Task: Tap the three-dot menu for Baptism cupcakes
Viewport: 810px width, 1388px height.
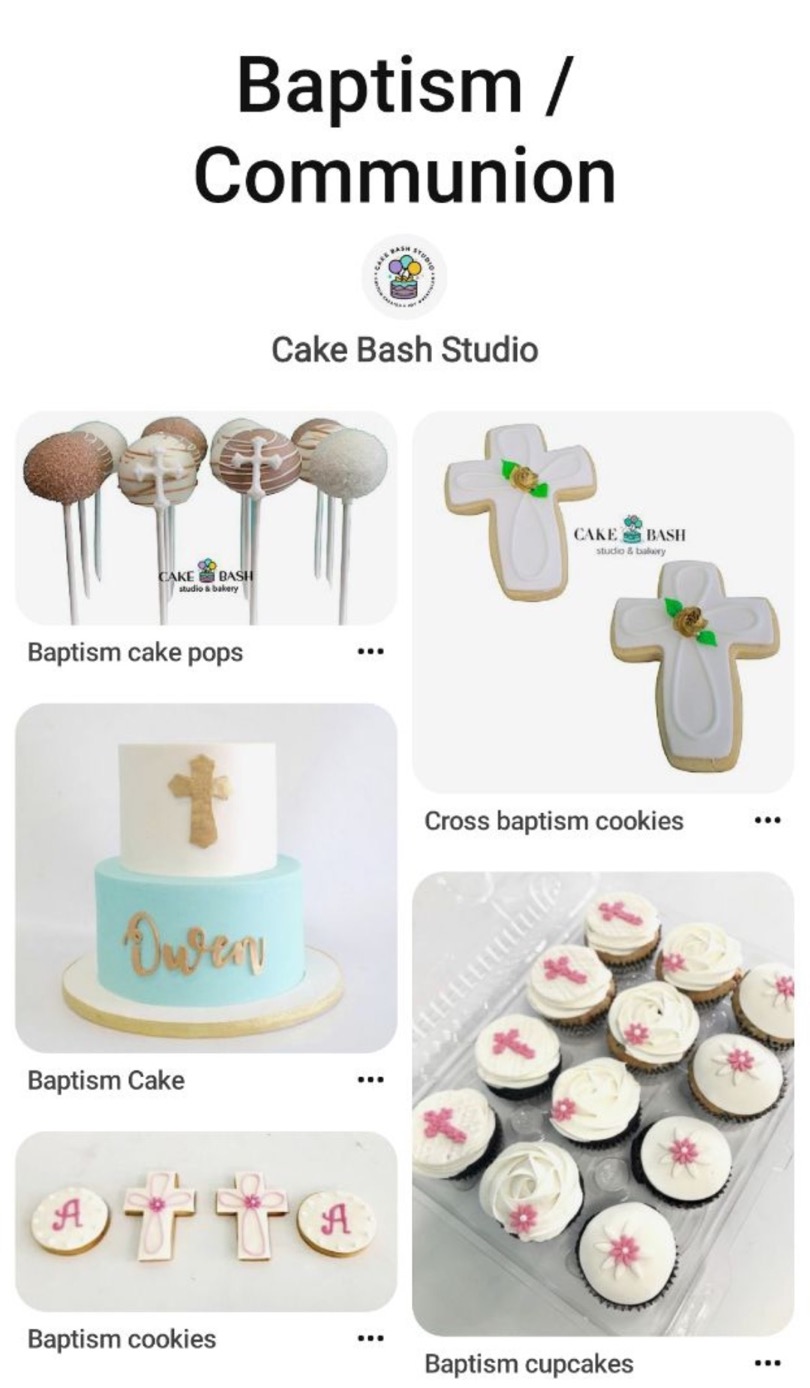Action: [x=767, y=1363]
